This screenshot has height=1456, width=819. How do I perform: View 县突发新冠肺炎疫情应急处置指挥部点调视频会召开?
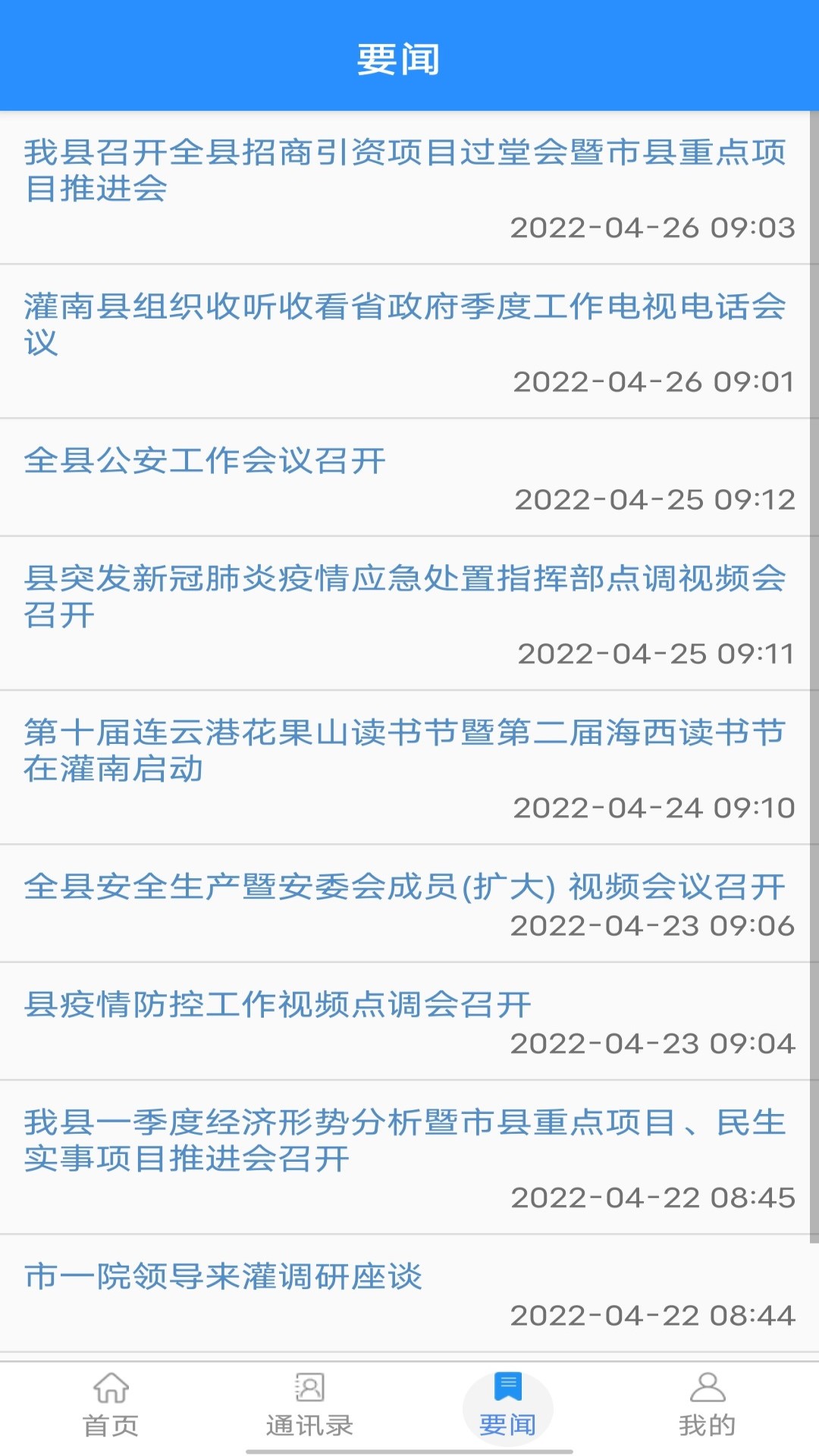[405, 597]
